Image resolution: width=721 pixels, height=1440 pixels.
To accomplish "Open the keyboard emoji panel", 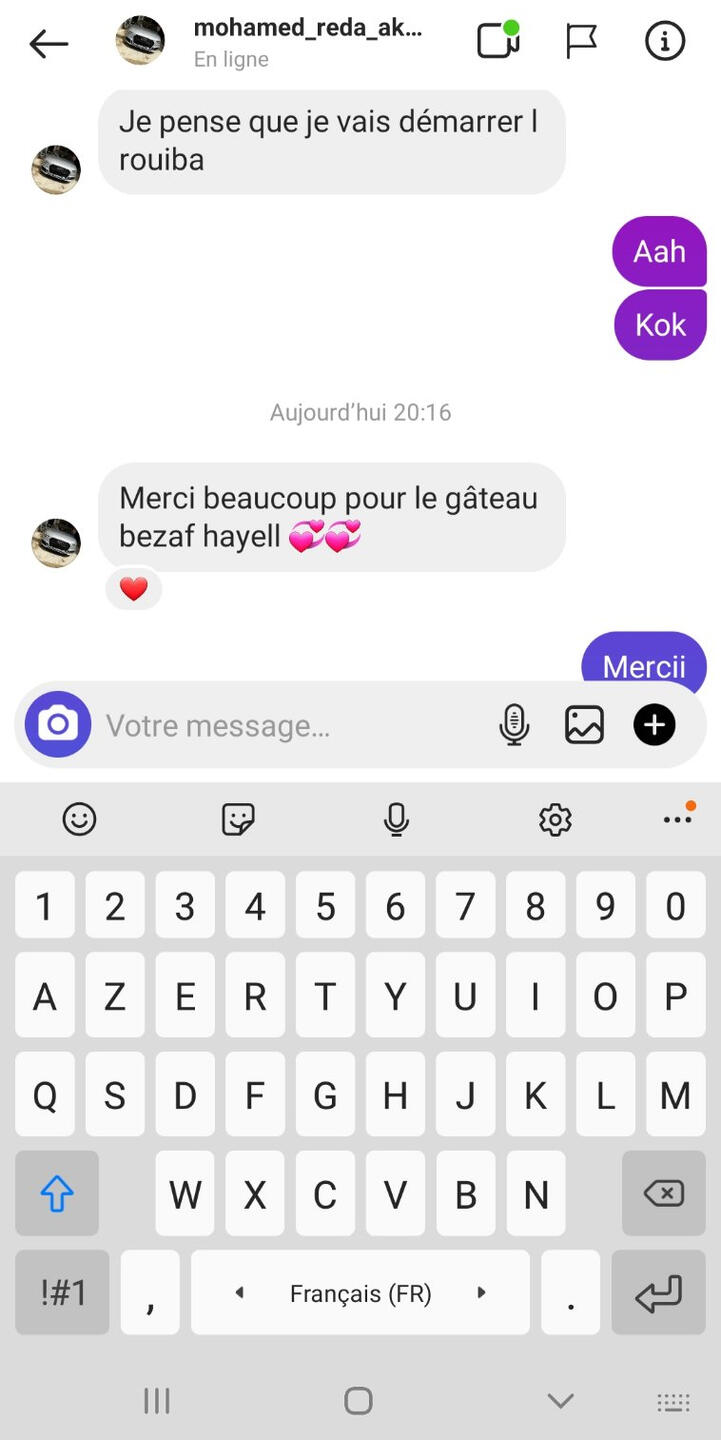I will point(79,819).
